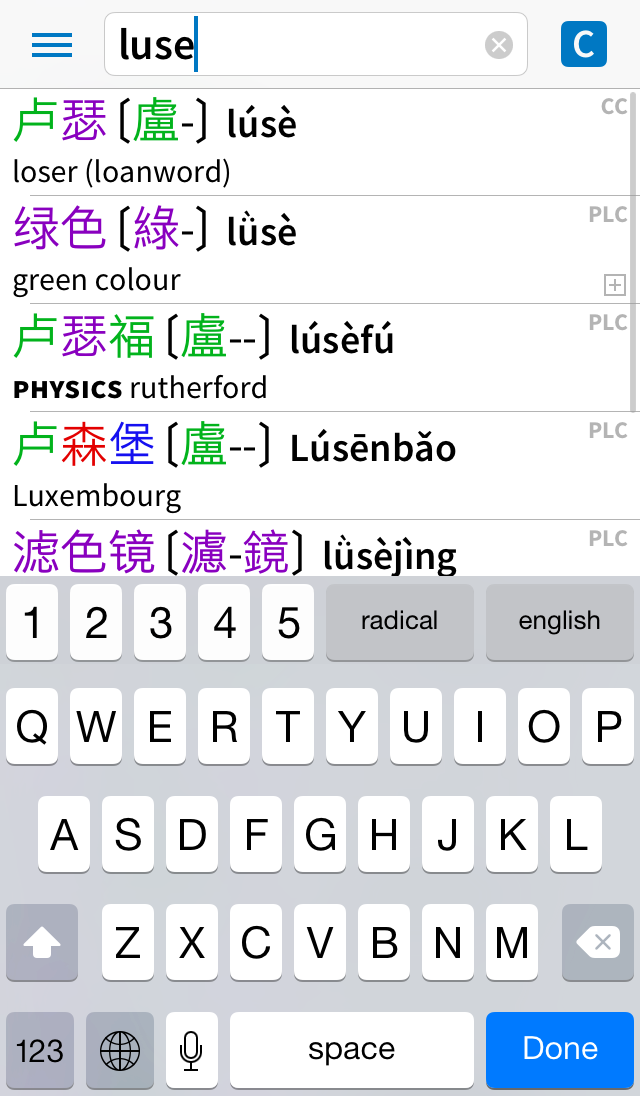The image size is (640, 1096).
Task: Expand the plus icon on green colour
Action: [x=615, y=285]
